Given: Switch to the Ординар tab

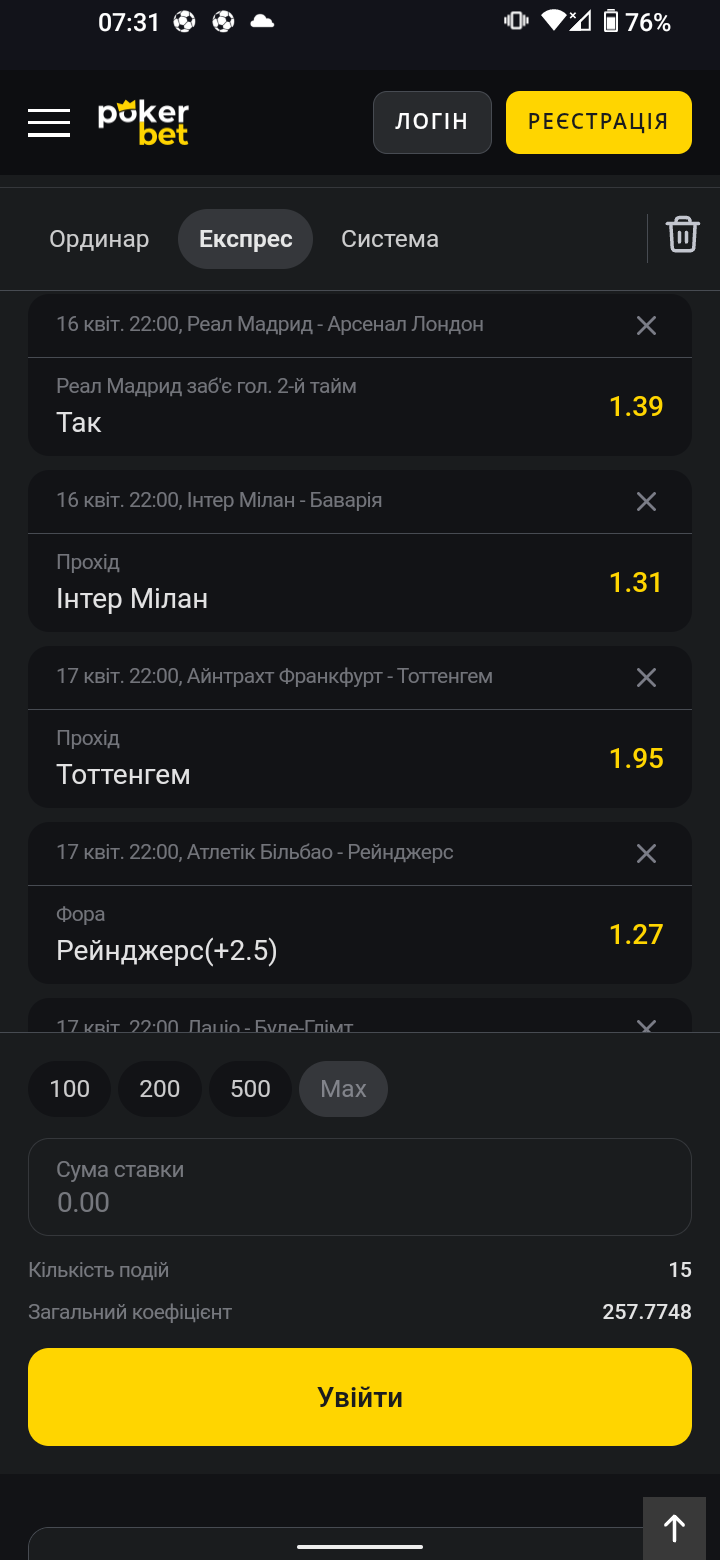Looking at the screenshot, I should click(x=99, y=239).
